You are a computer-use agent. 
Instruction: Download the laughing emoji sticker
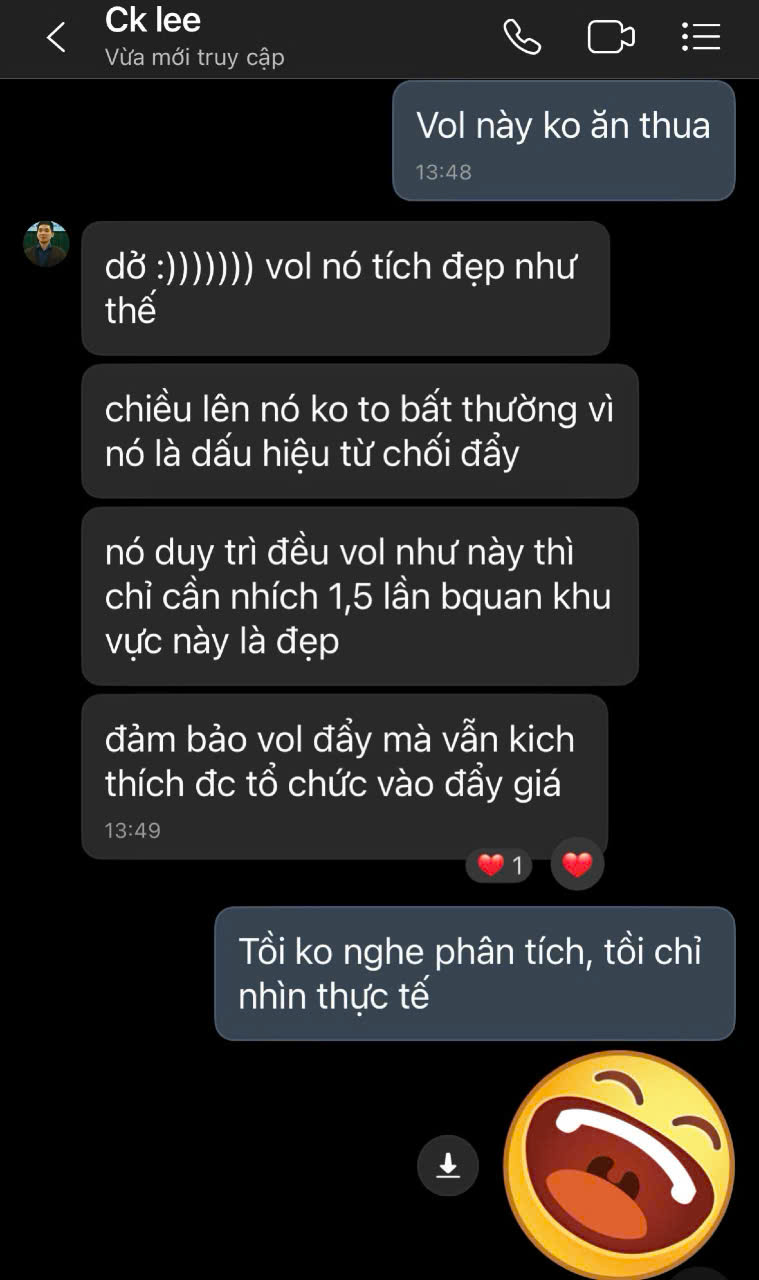tap(448, 1166)
